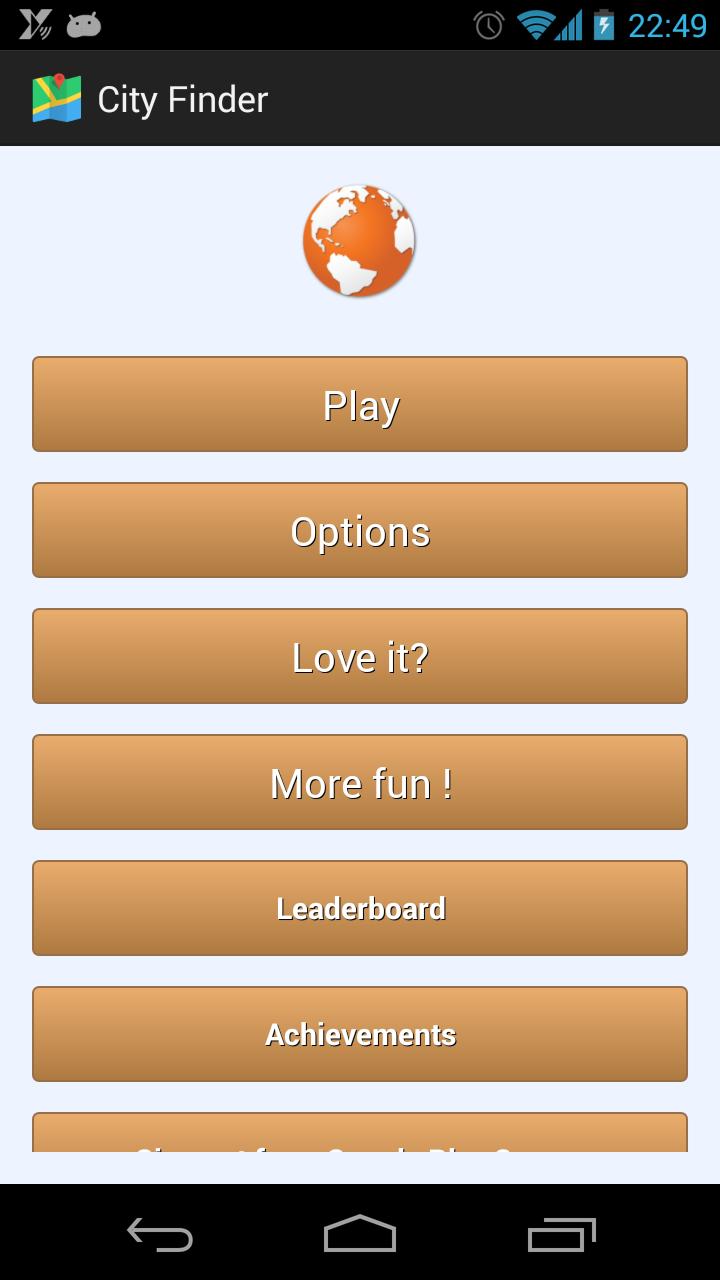Start the game with Play

point(360,404)
